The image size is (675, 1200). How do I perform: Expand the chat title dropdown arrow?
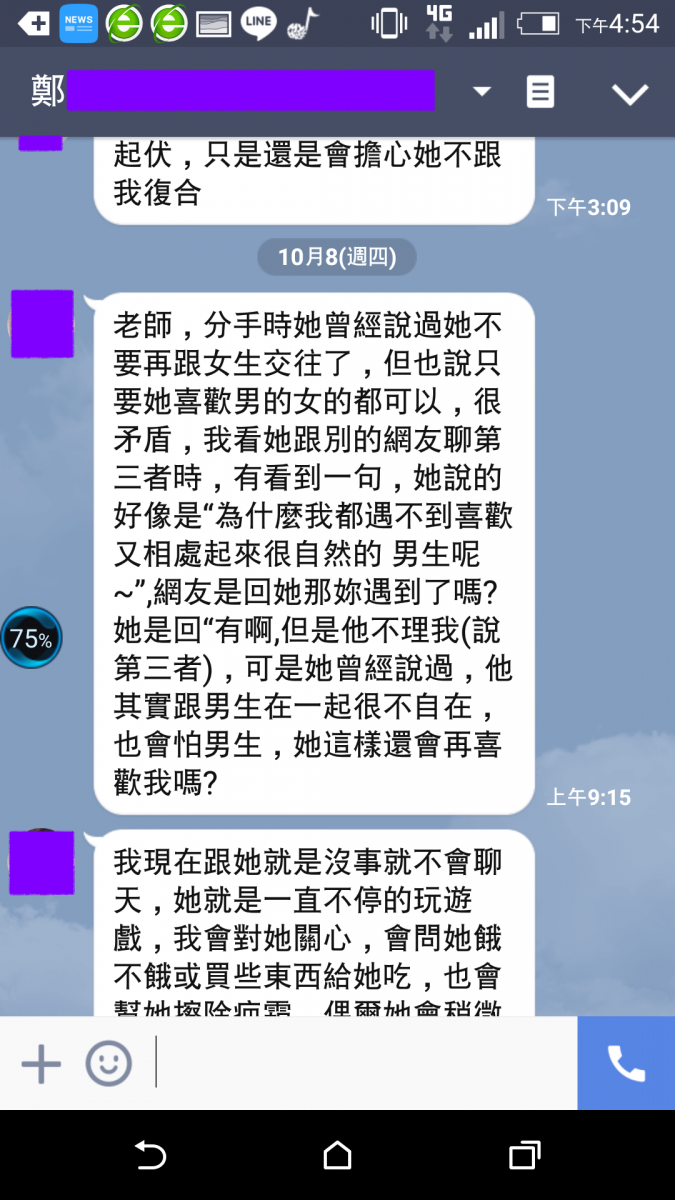(482, 92)
